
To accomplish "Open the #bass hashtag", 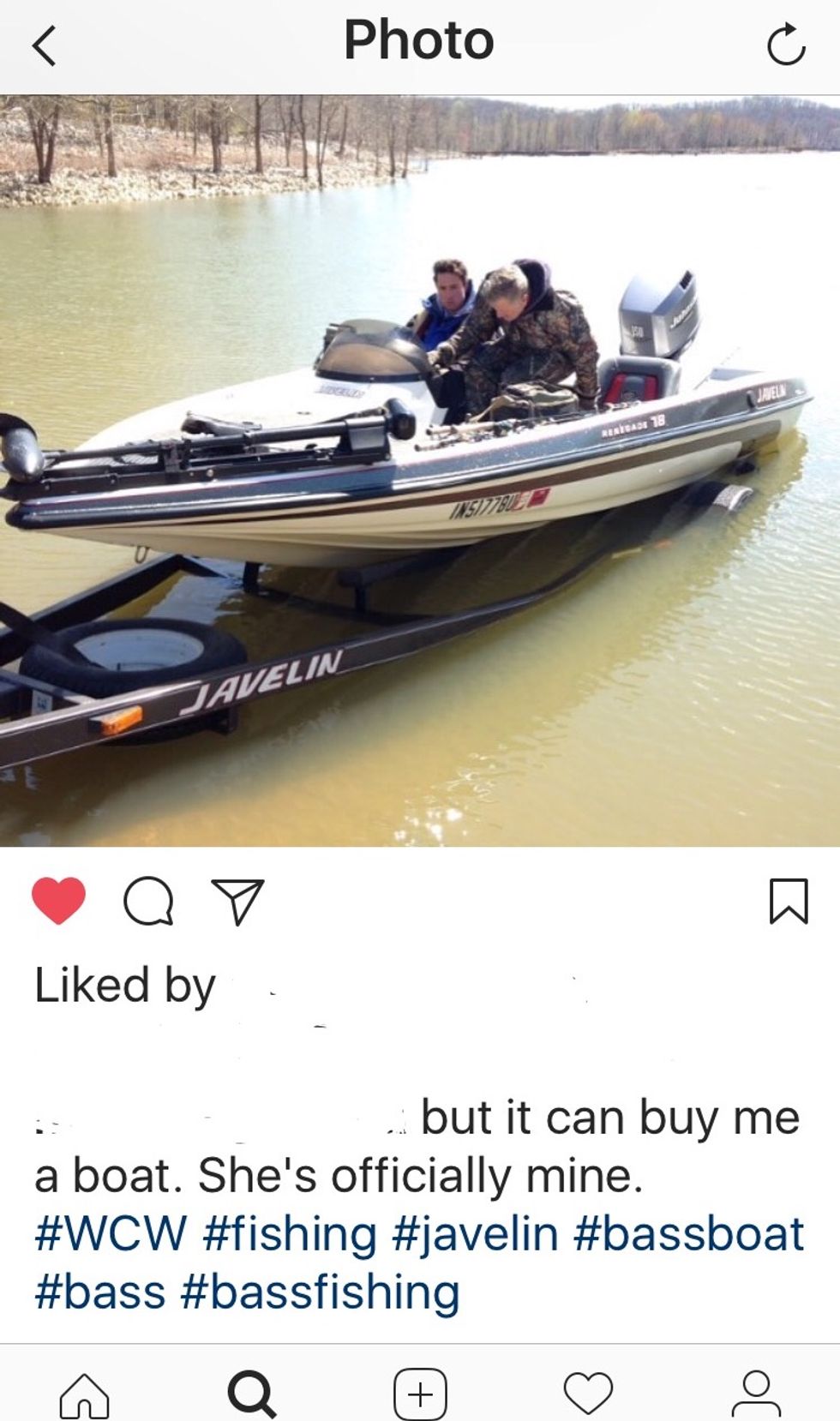I will [99, 1292].
